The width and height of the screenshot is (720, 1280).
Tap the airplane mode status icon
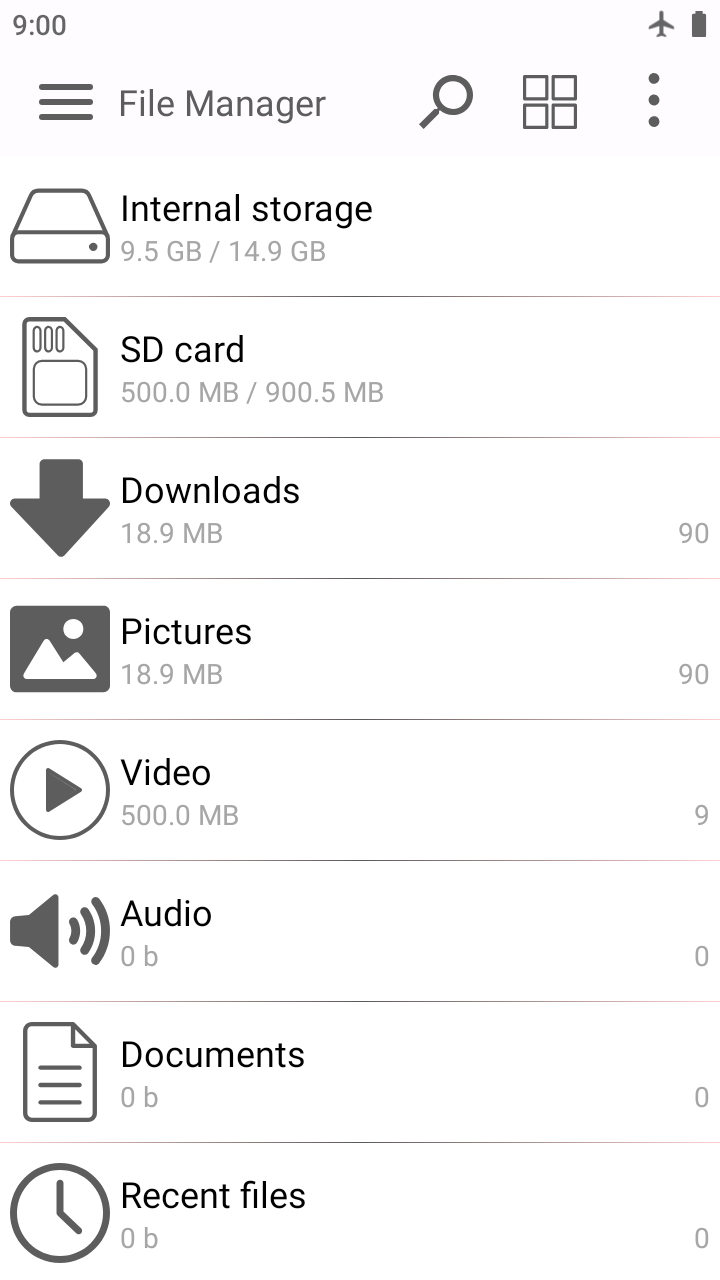[x=662, y=25]
